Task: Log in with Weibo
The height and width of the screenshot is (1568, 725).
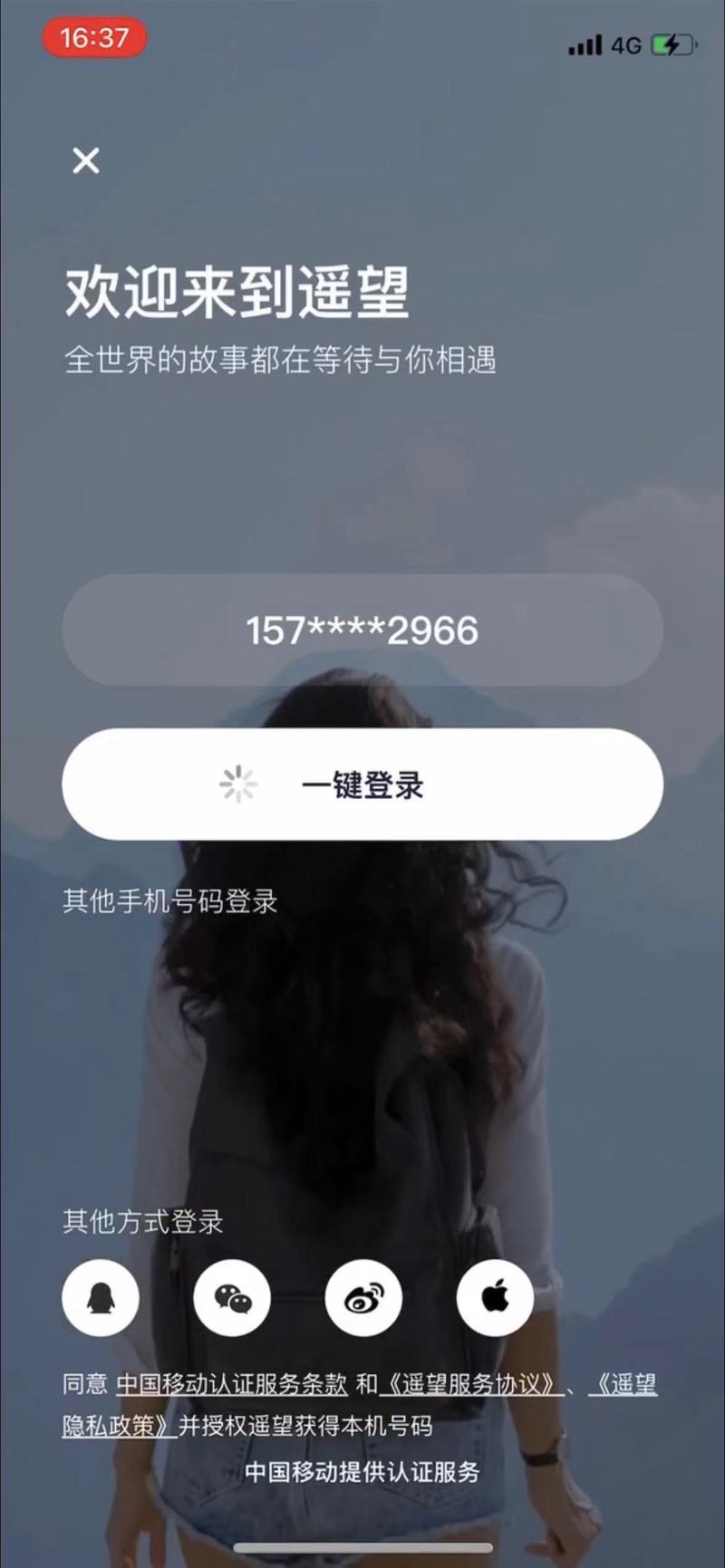Action: point(363,1298)
